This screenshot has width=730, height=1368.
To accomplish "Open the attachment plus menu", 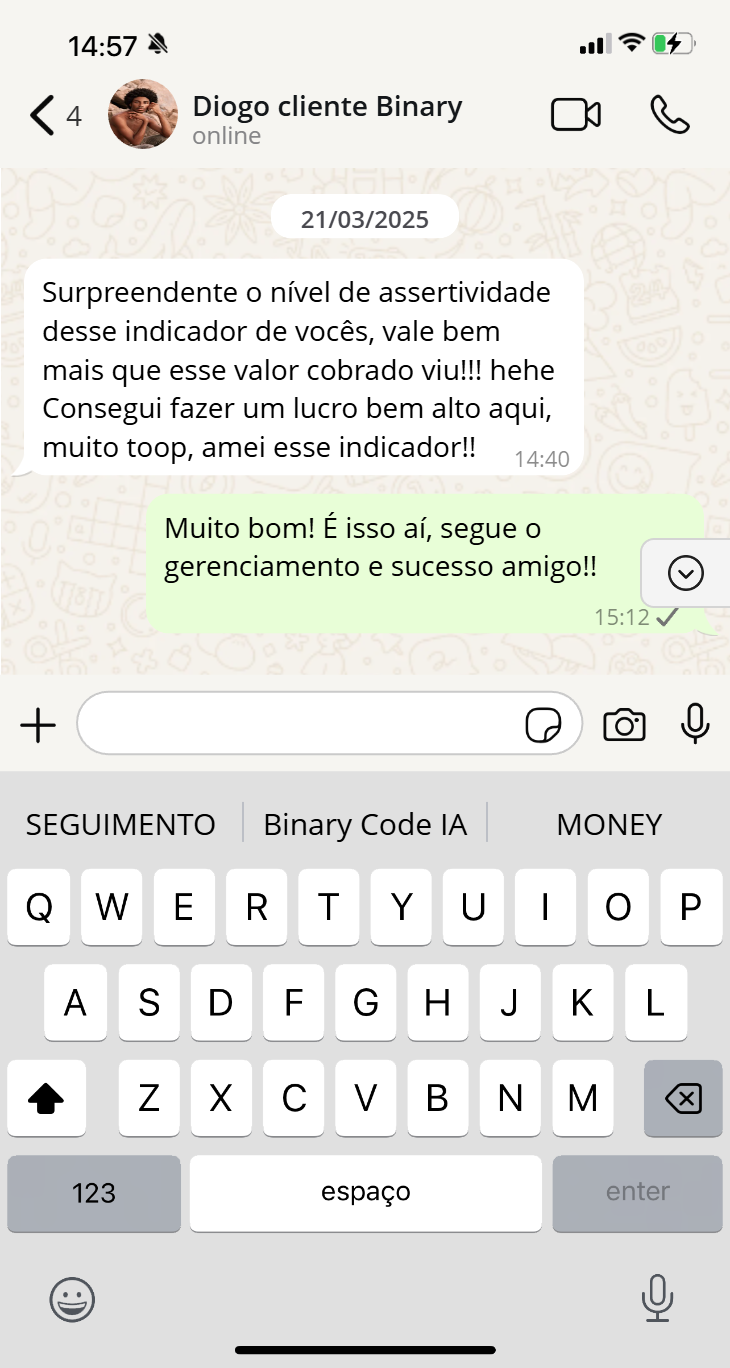I will (x=38, y=724).
